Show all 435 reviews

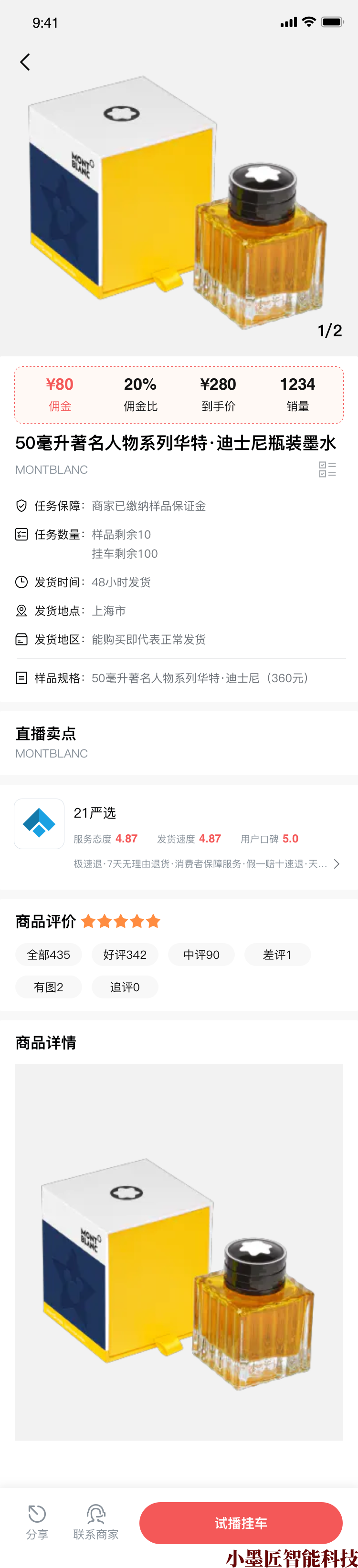coord(49,955)
